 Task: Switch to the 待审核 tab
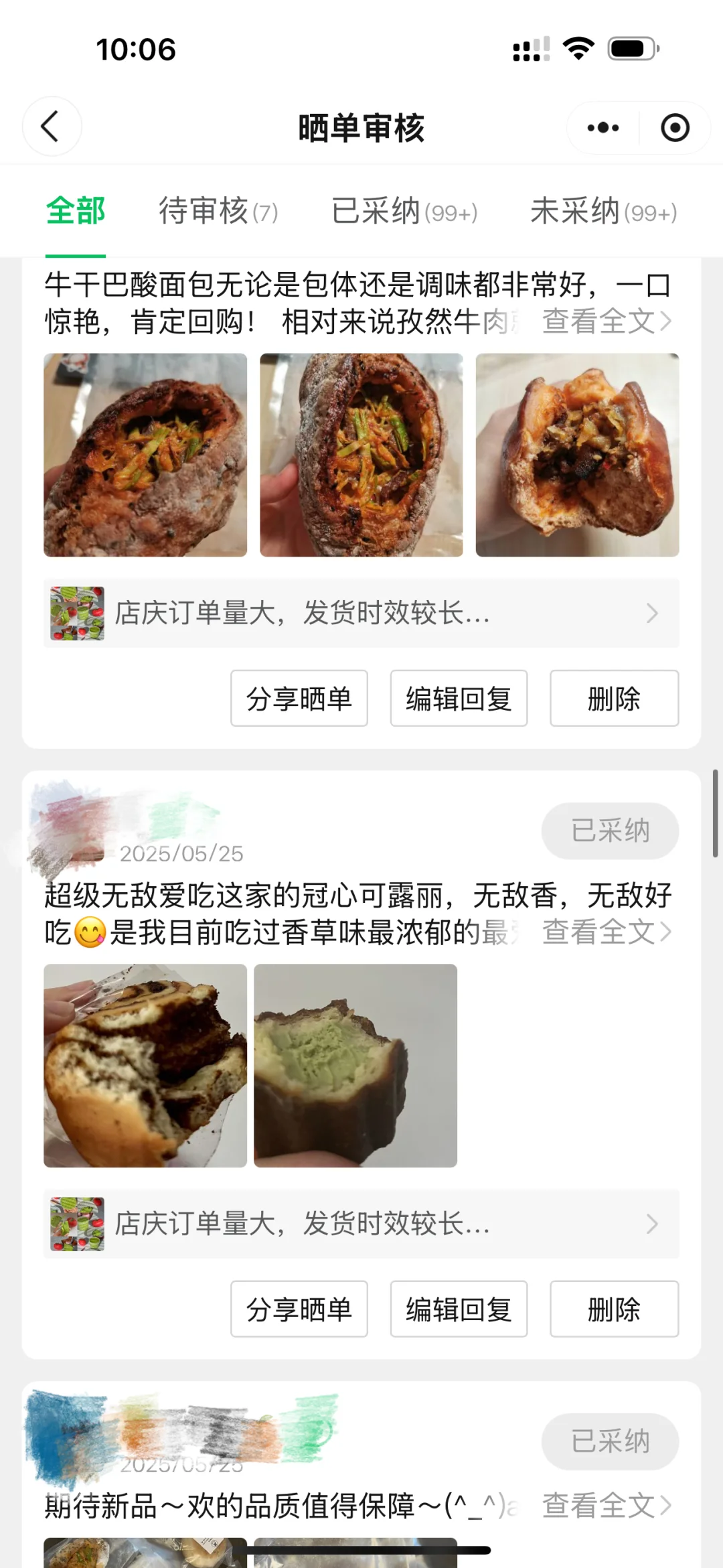pos(218,212)
